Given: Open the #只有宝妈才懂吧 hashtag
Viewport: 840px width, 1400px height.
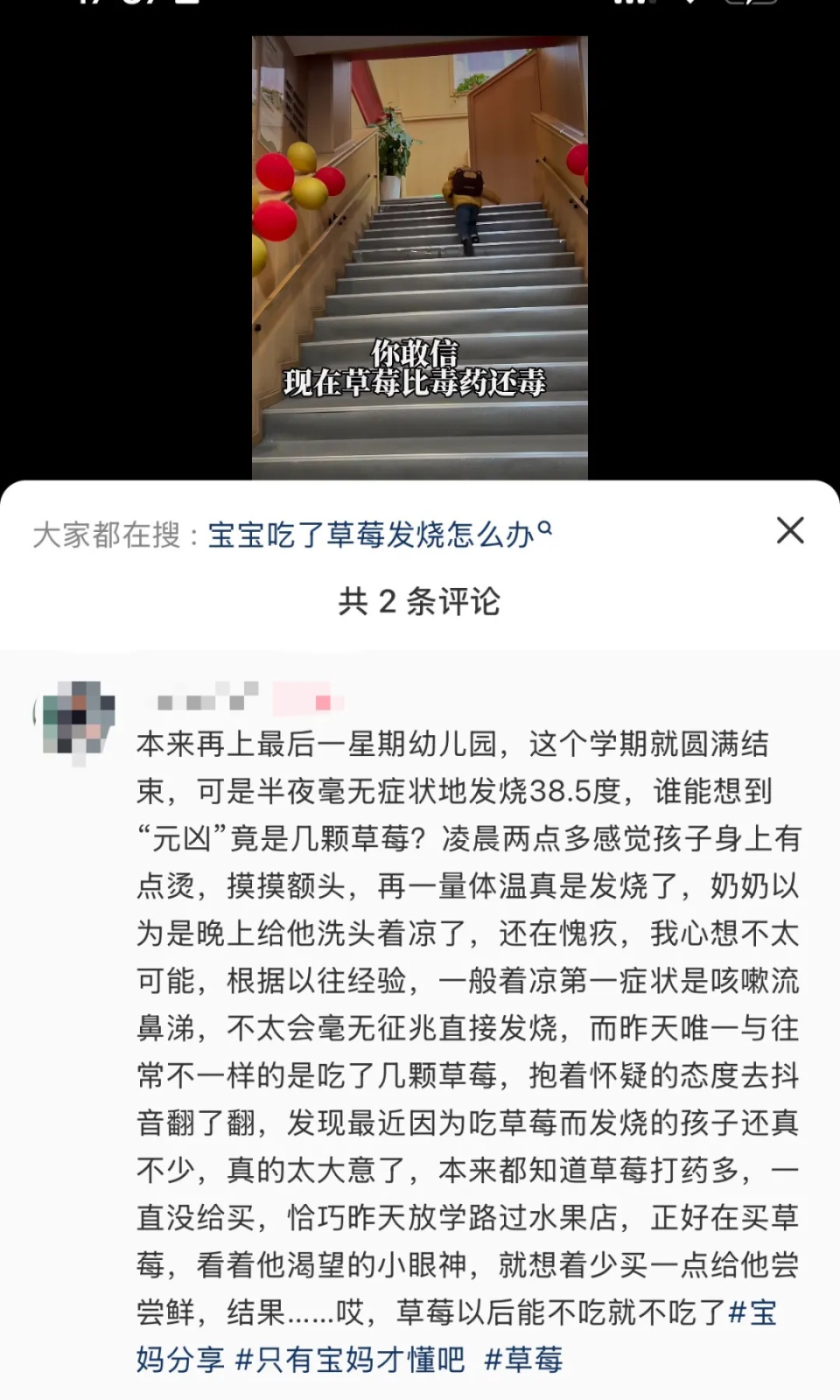Looking at the screenshot, I should click(x=350, y=1360).
